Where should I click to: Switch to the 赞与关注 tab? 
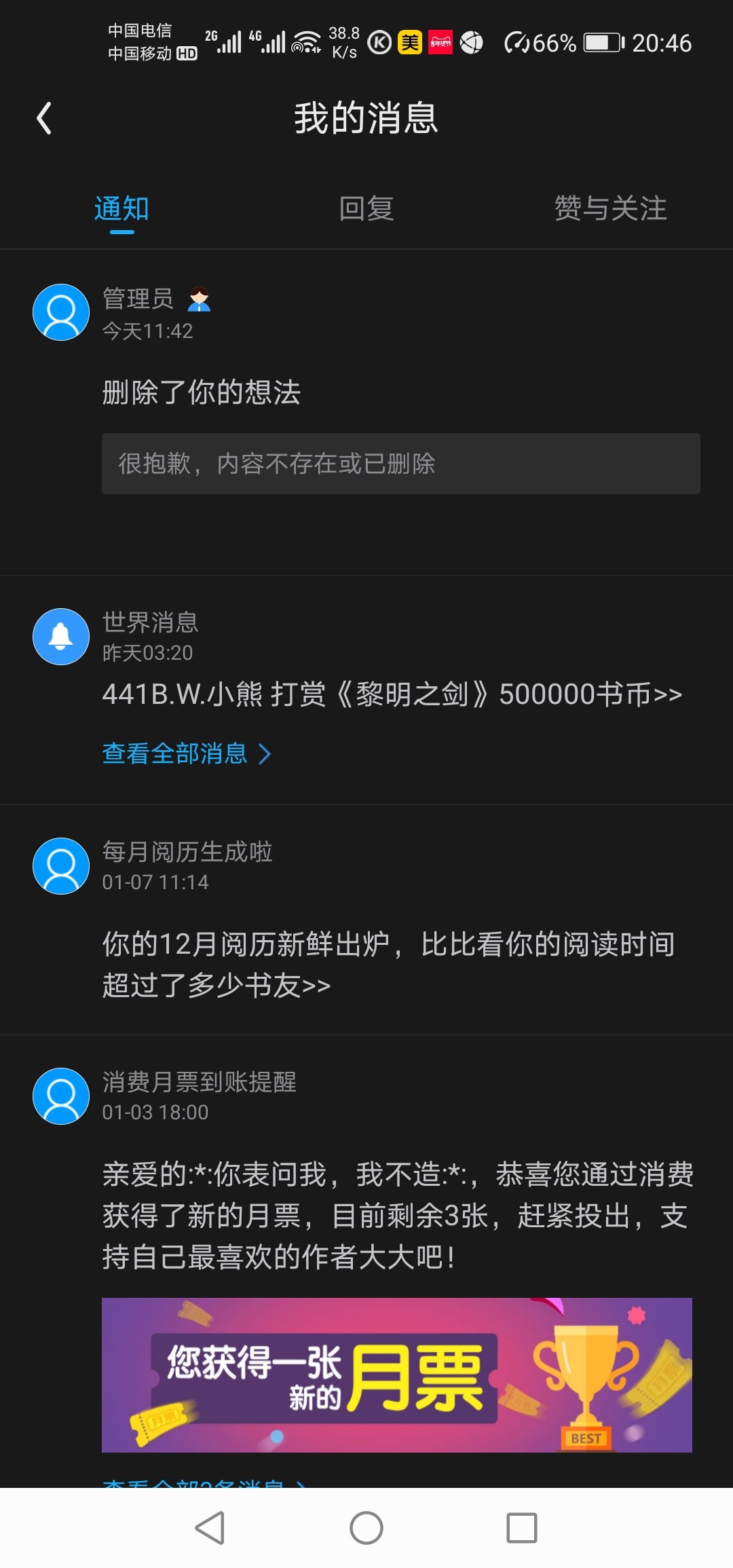pos(610,208)
